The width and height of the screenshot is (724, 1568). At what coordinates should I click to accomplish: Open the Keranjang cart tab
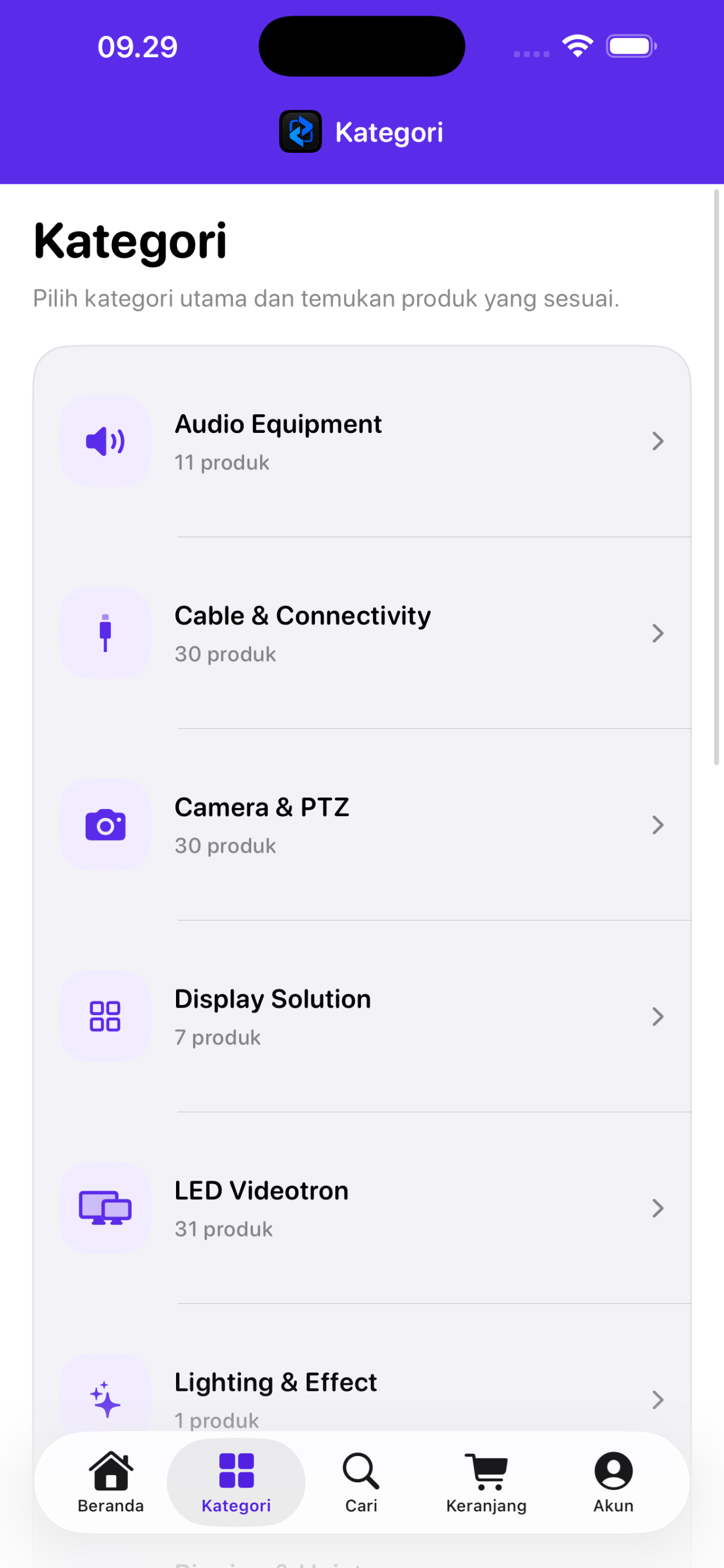[487, 1482]
